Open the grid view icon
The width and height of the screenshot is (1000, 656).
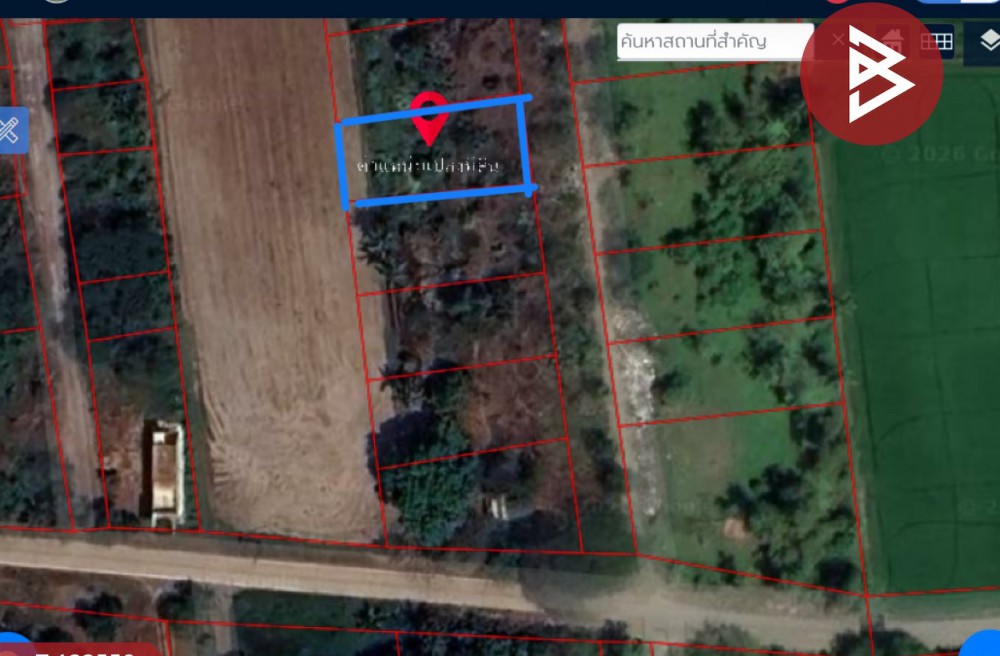coord(937,42)
